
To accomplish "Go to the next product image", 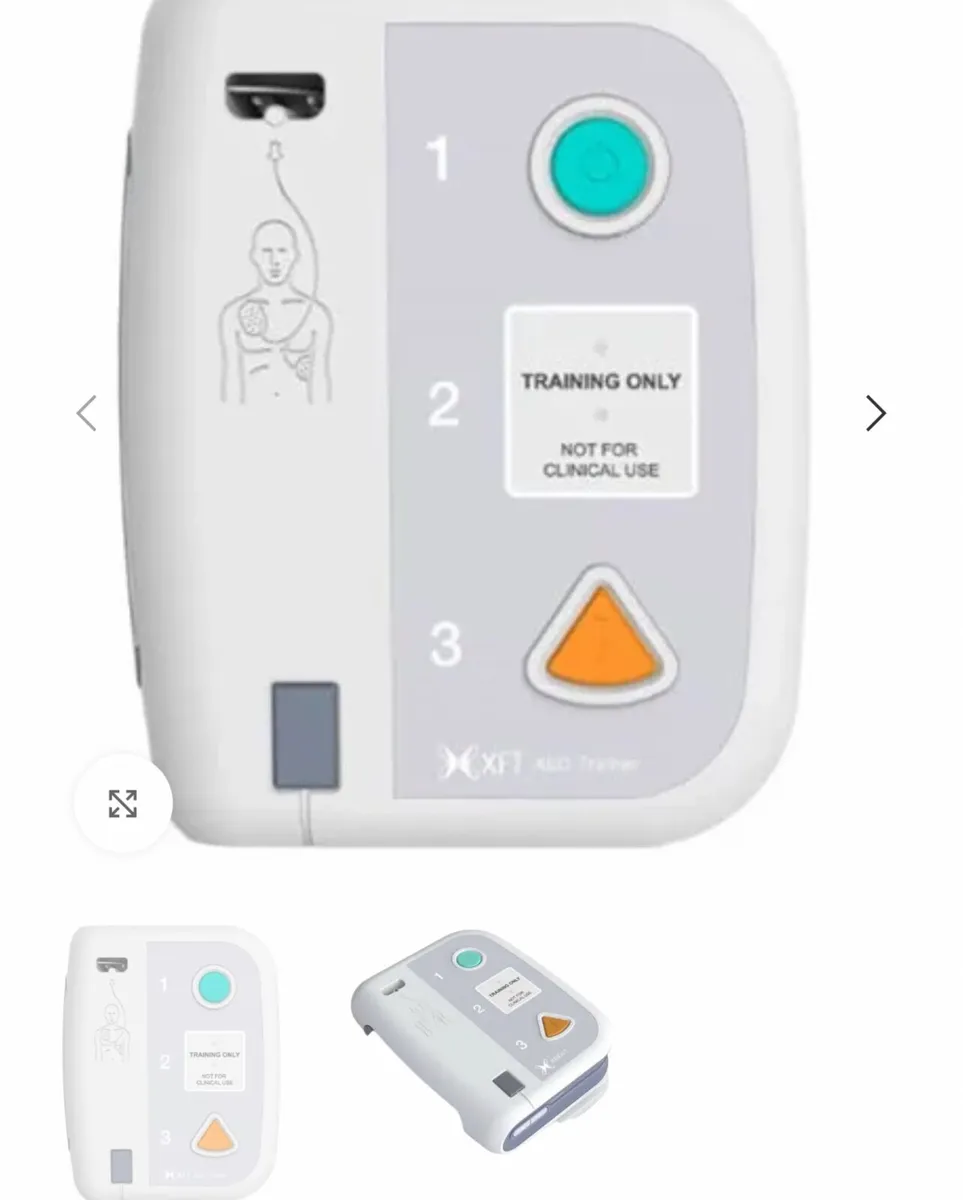I will (x=875, y=413).
